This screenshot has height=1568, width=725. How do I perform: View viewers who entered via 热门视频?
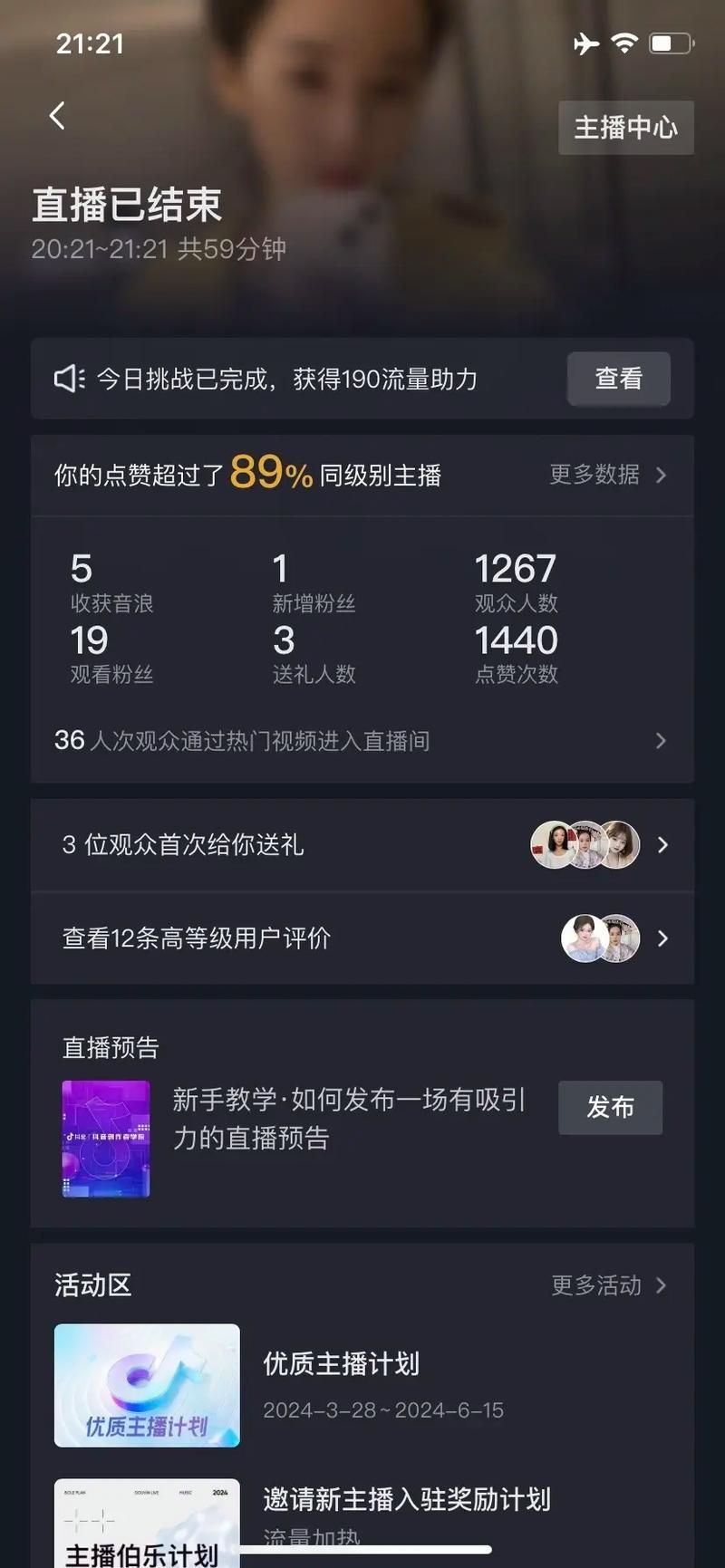(x=361, y=741)
